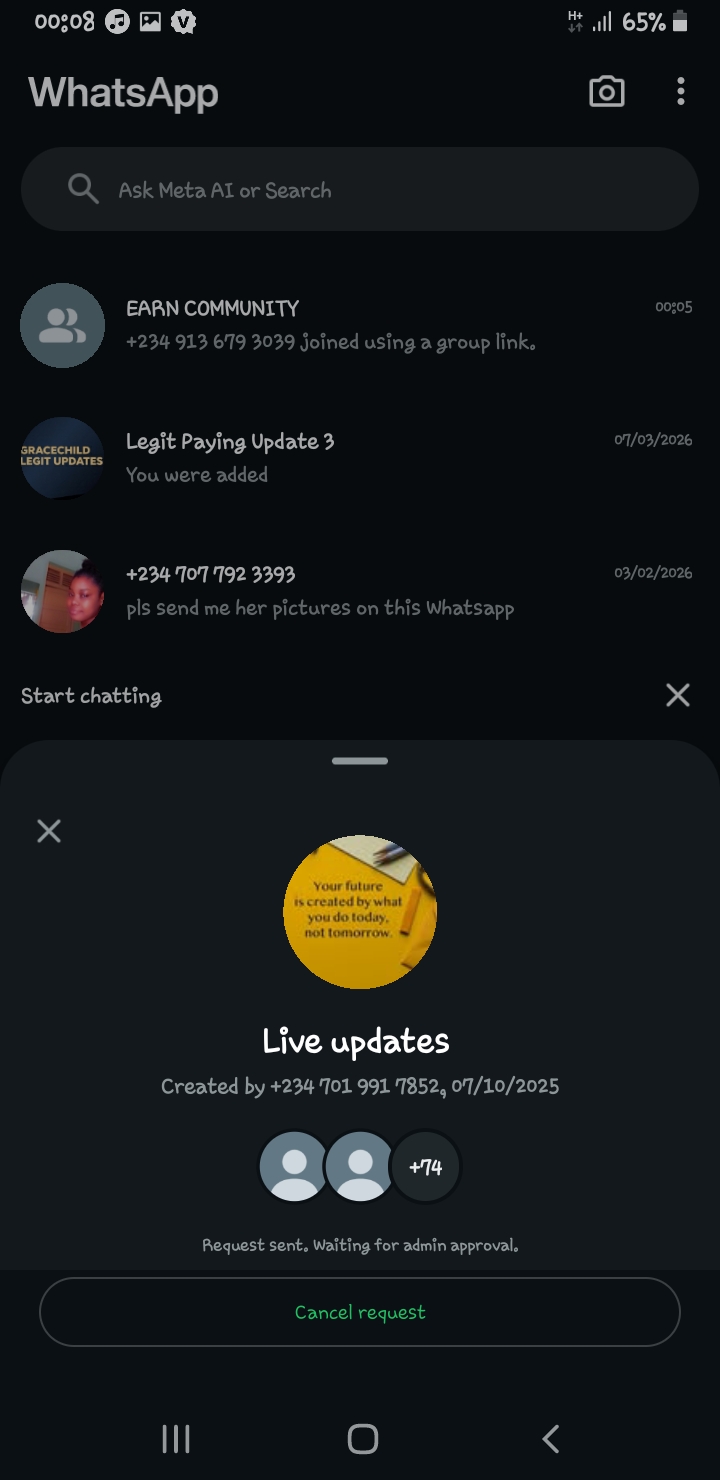Open recent apps from the navigation bar
This screenshot has width=720, height=1480.
point(176,1439)
